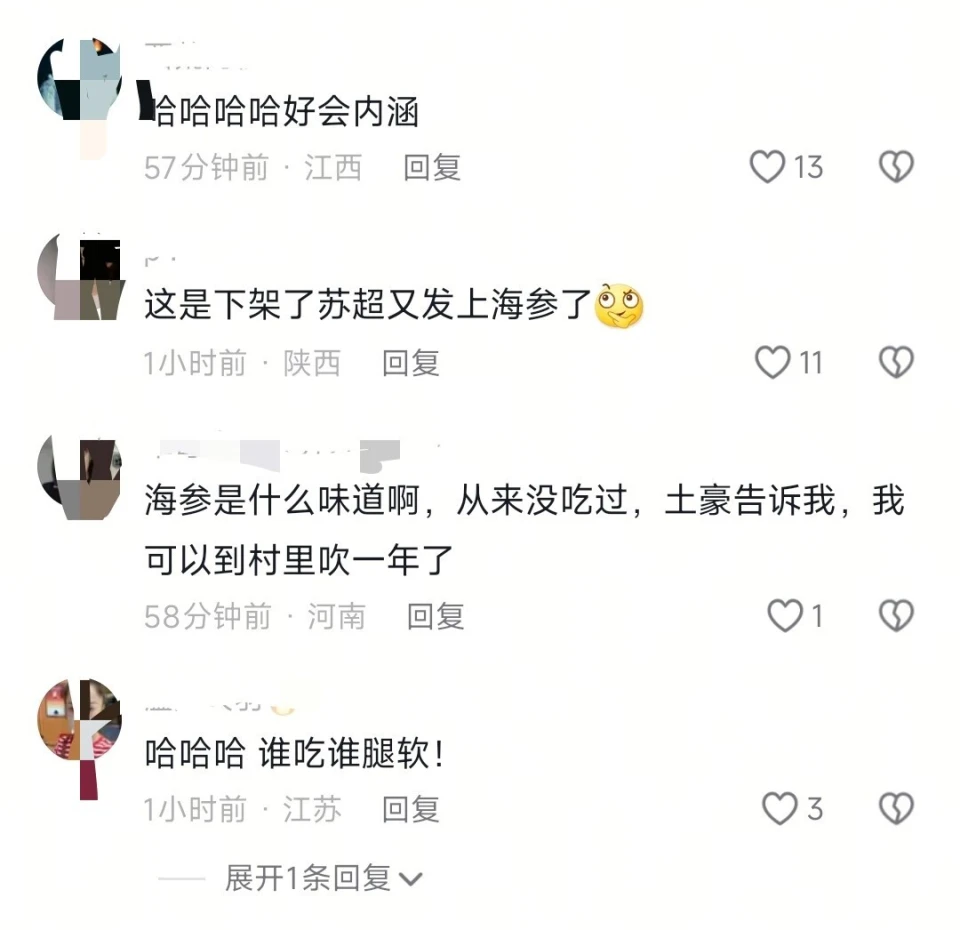
Task: Expand 展开1条回复
Action: coord(322,879)
